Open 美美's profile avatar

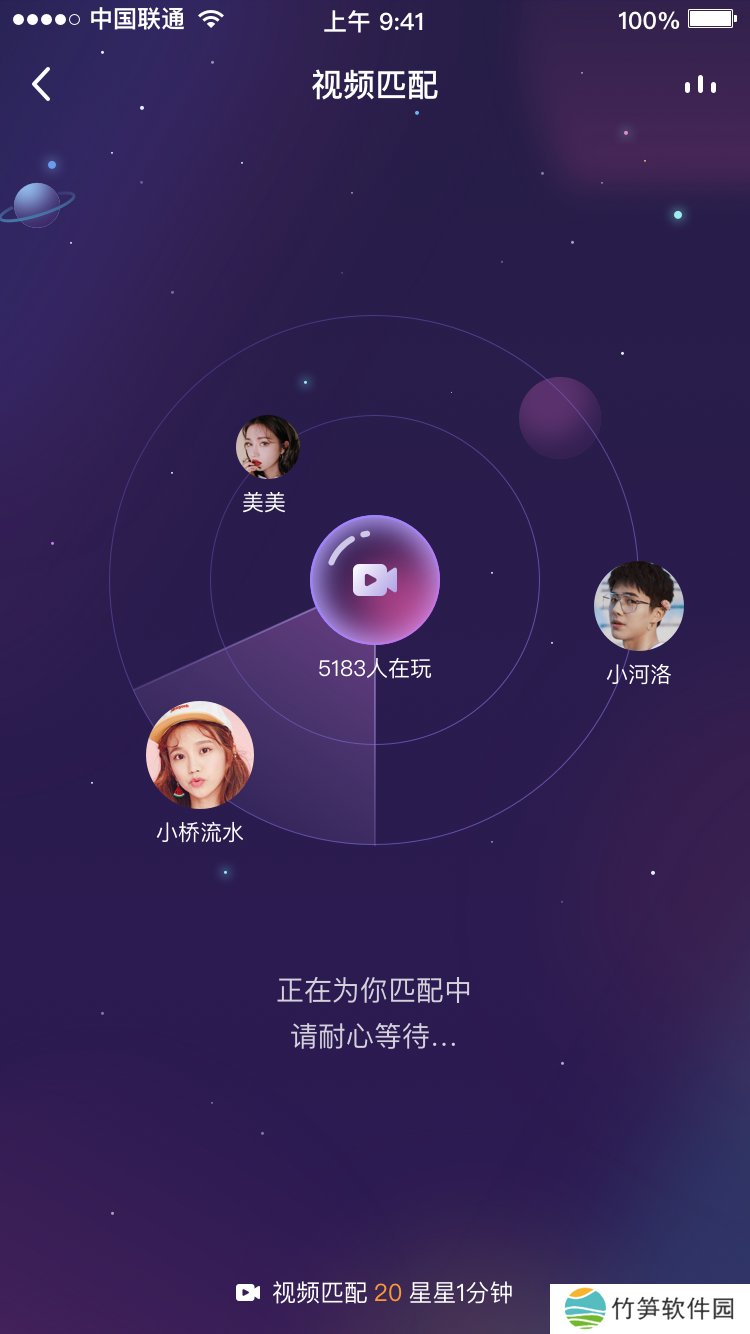point(268,447)
